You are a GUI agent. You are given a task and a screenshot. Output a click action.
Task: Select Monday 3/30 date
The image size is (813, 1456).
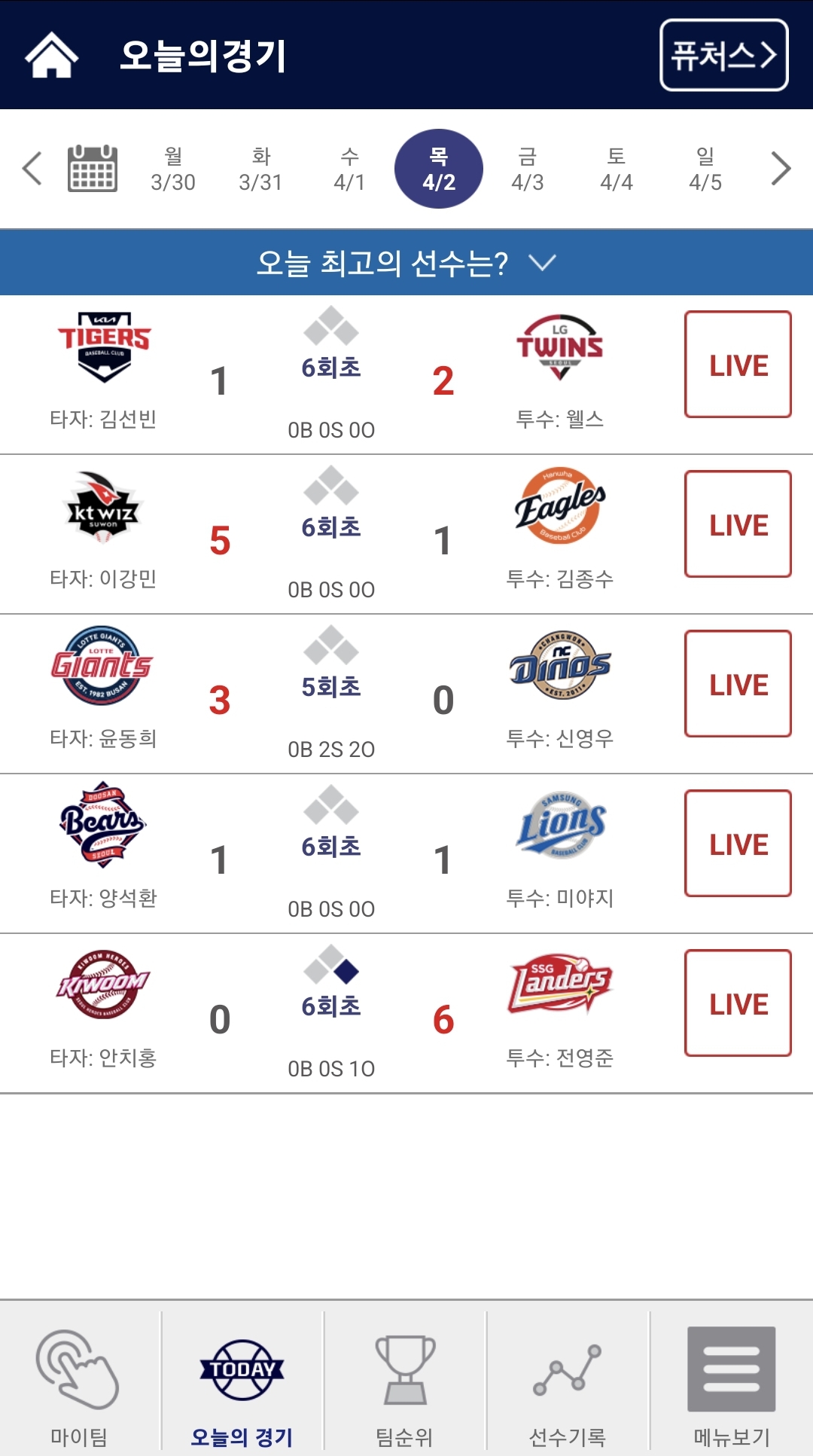(x=173, y=169)
